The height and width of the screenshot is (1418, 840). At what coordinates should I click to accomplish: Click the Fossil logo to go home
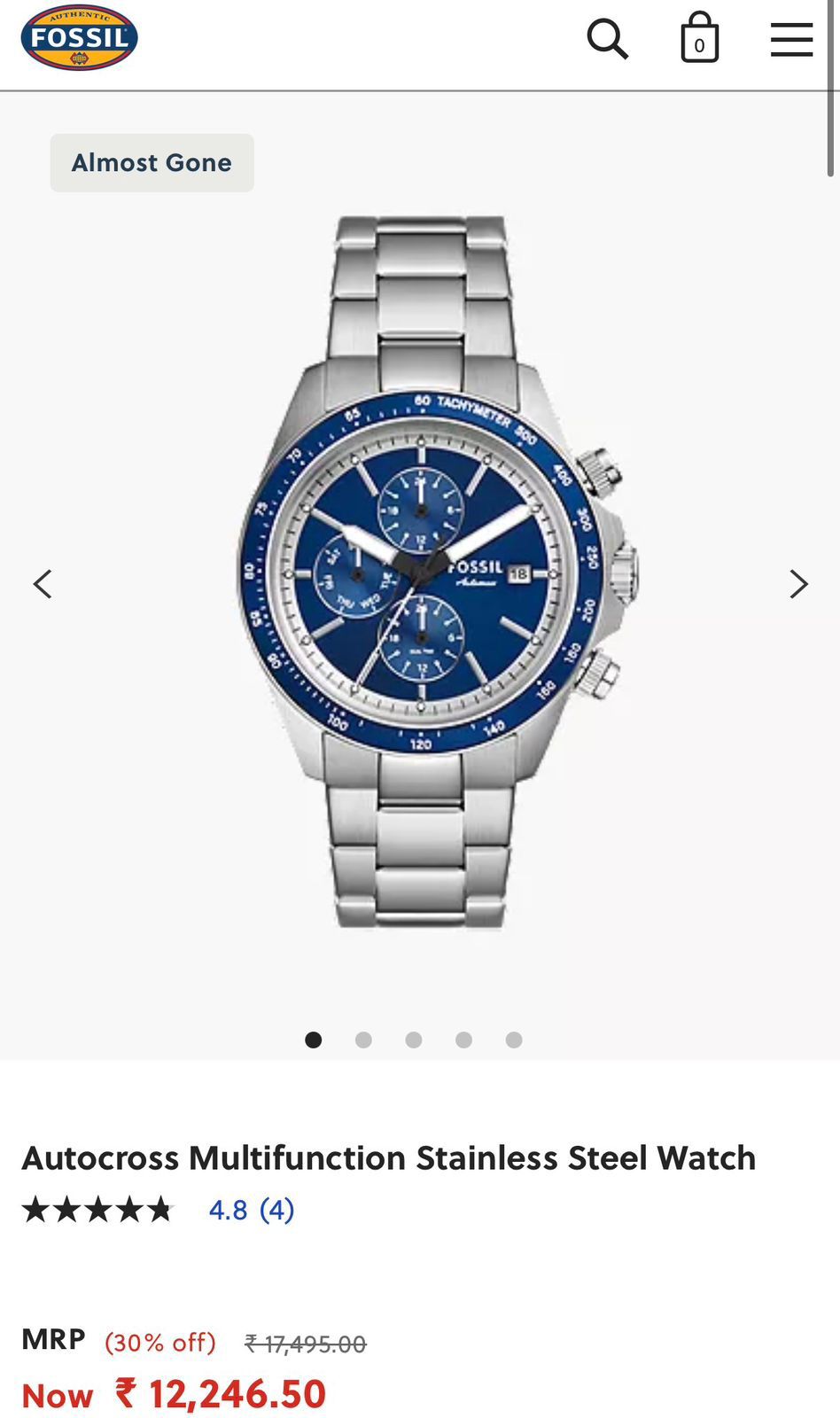coord(79,36)
